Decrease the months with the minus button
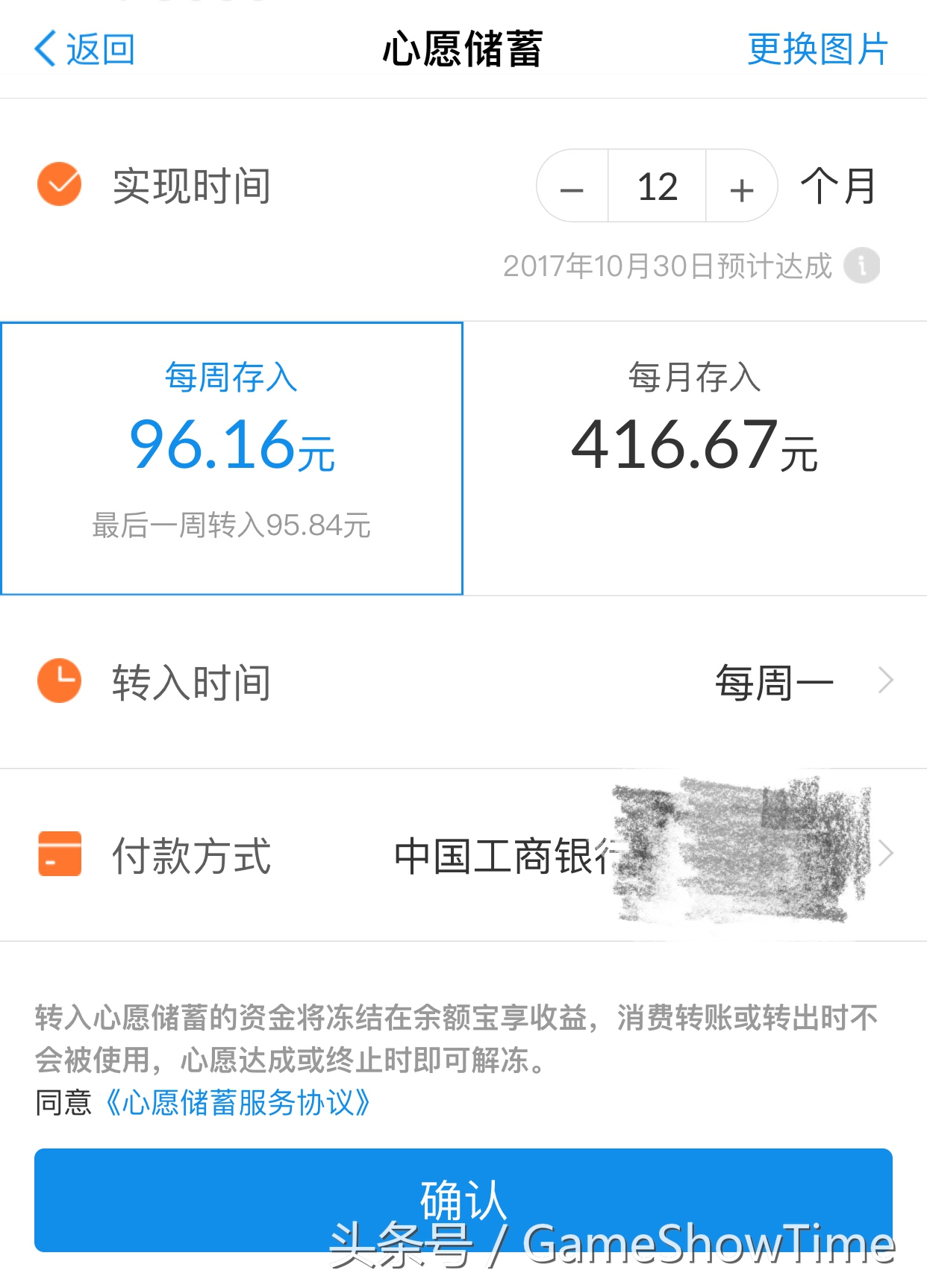This screenshot has height=1288, width=927. [x=572, y=187]
